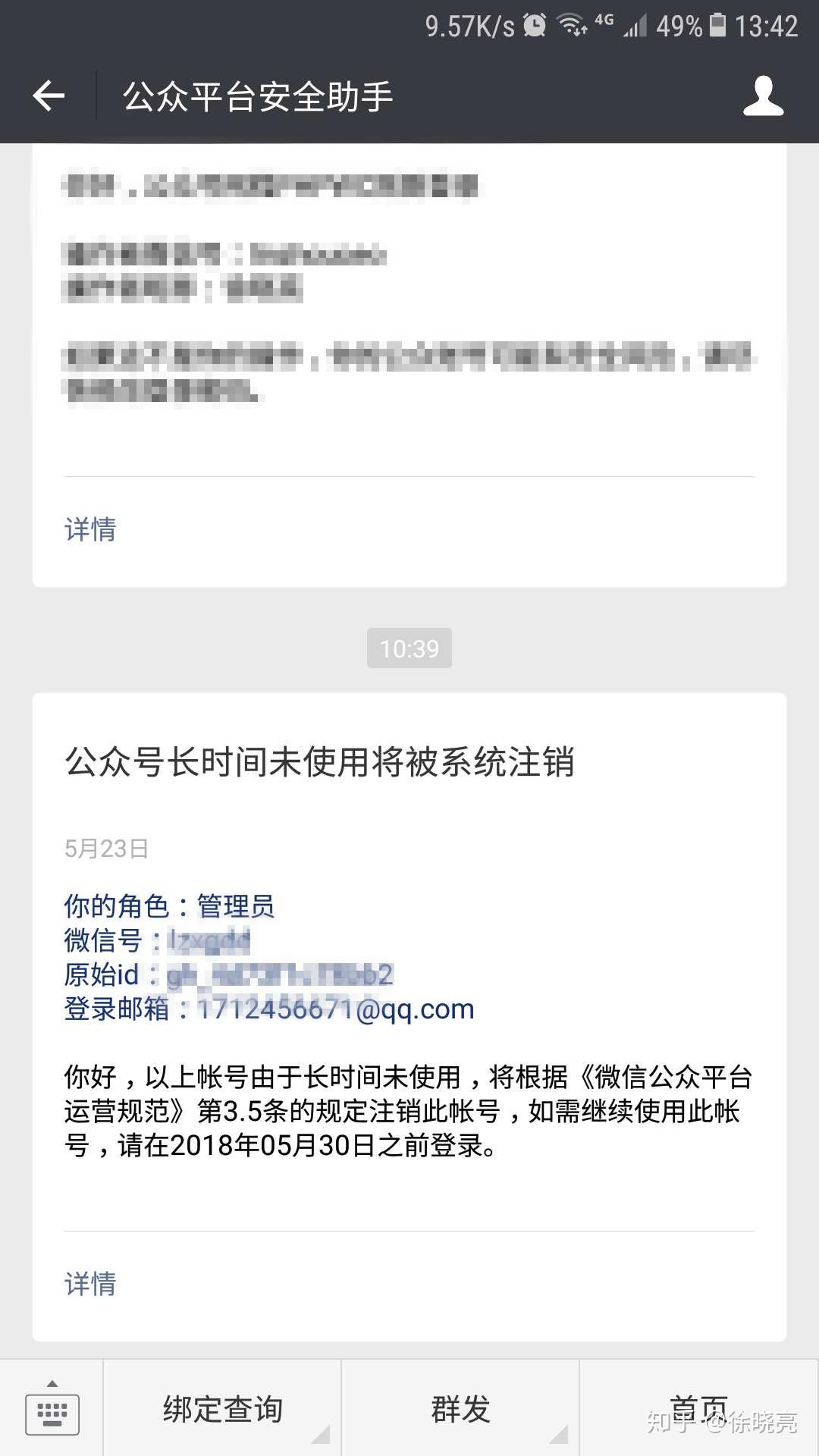Open the 绑定查询 menu

[x=222, y=1409]
